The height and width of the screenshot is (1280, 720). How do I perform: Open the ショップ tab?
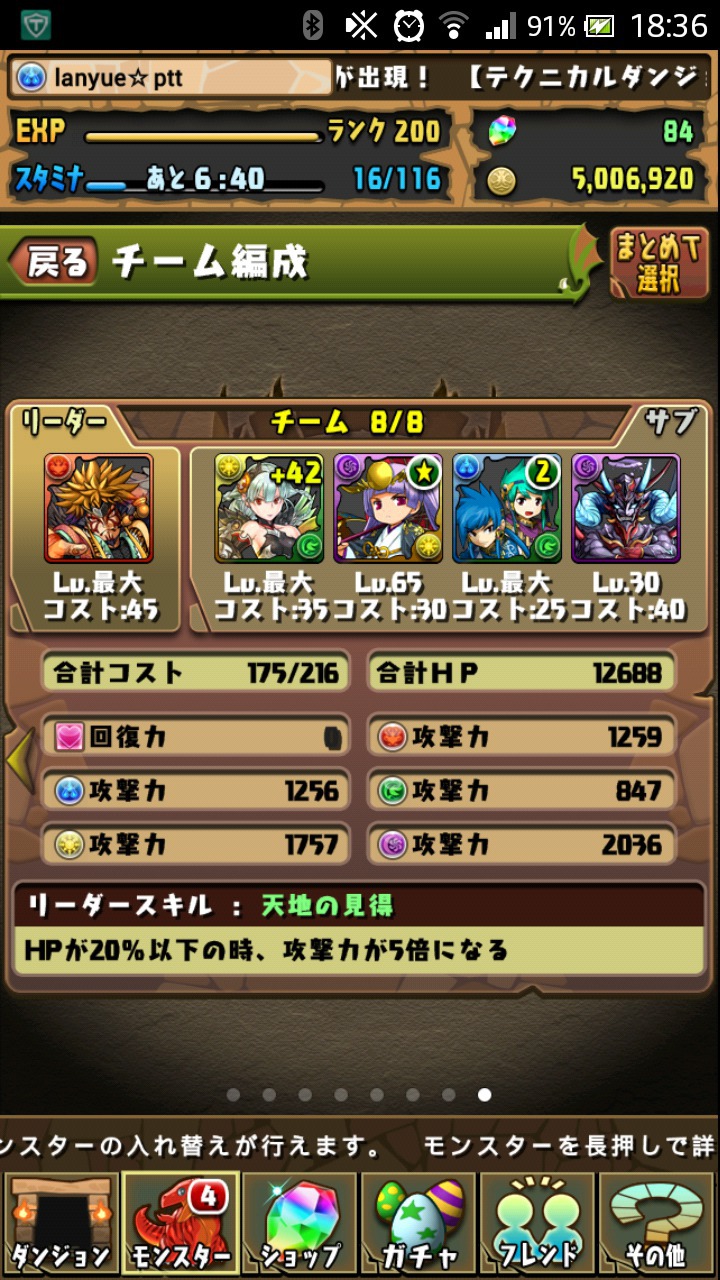click(x=300, y=1223)
